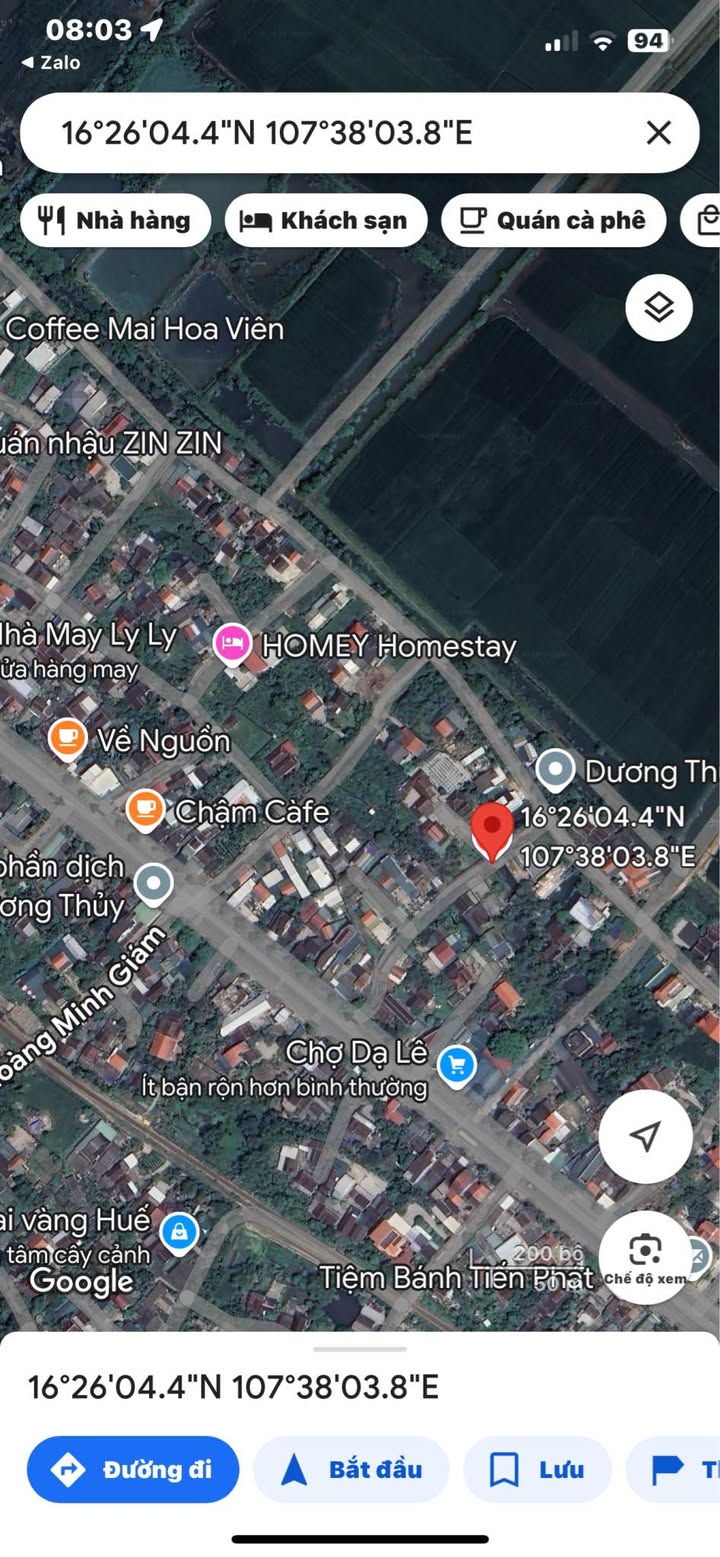Center map on my location

(x=645, y=1136)
